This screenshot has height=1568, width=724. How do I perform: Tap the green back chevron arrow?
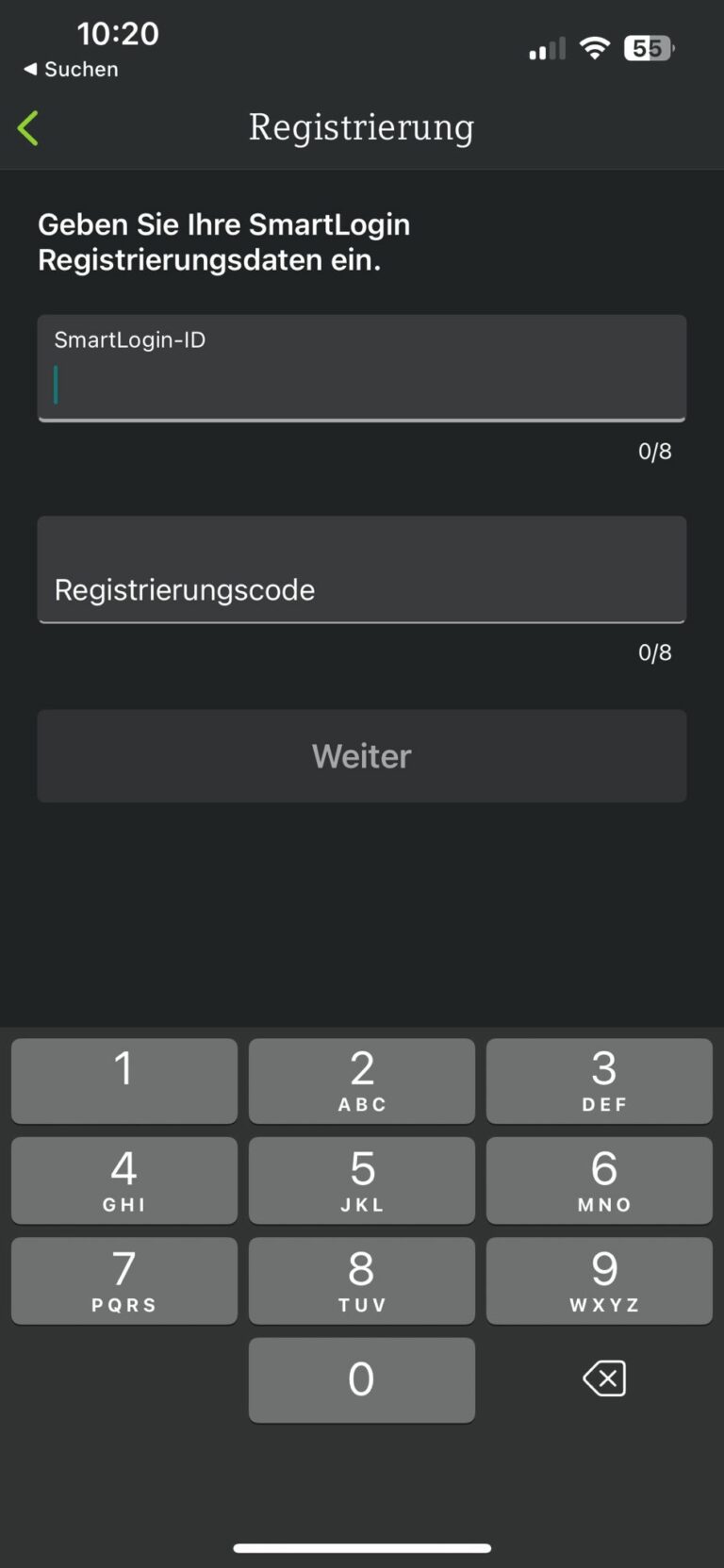point(27,126)
